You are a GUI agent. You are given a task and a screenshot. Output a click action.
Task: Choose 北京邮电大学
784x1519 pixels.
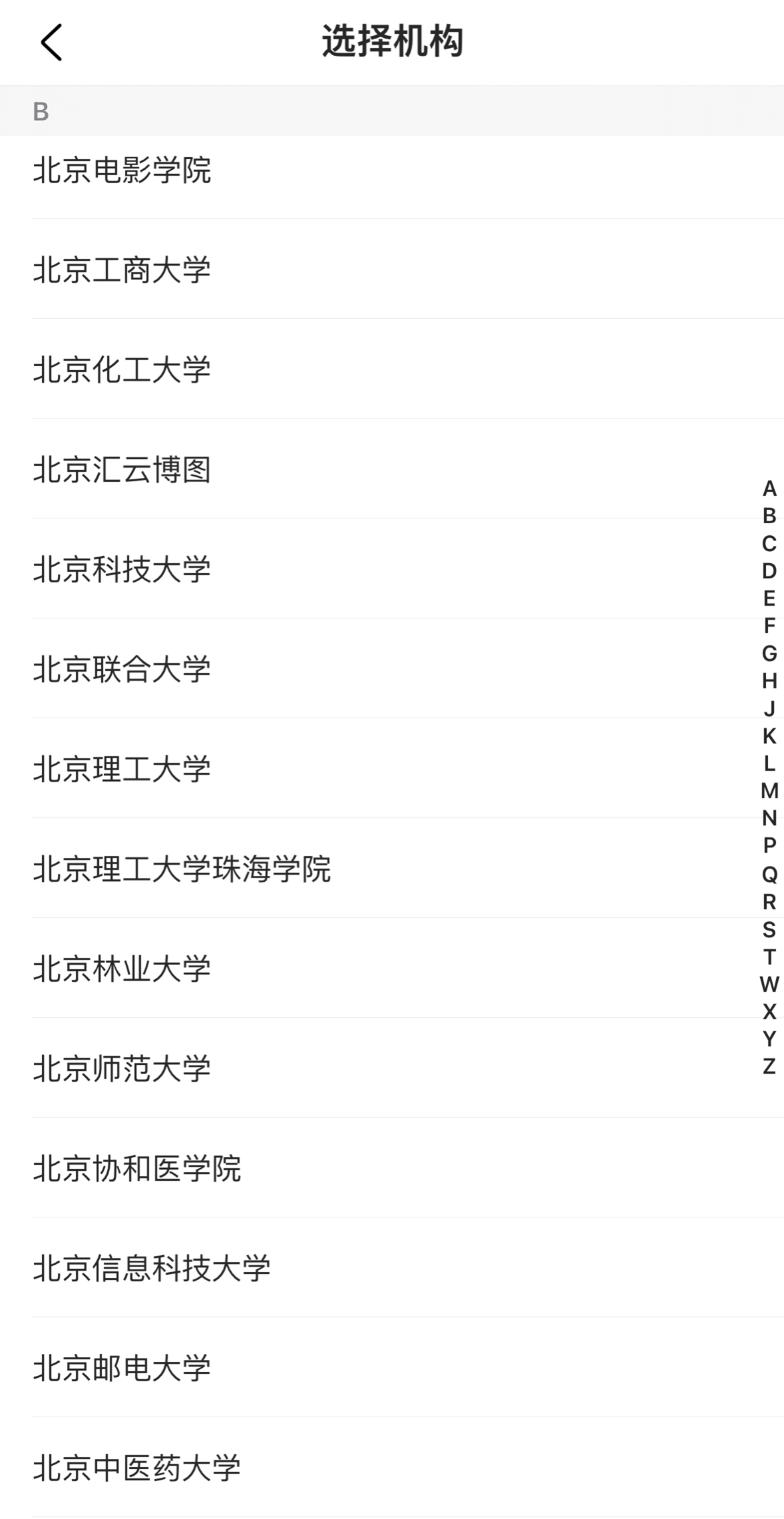pos(122,1368)
